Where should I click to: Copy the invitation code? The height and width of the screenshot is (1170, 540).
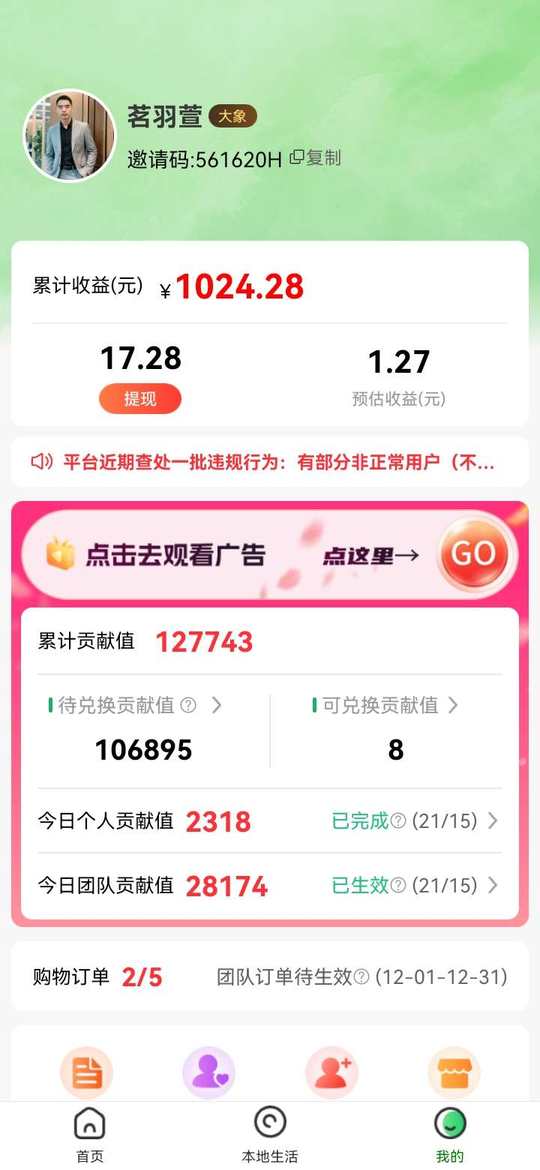(315, 158)
